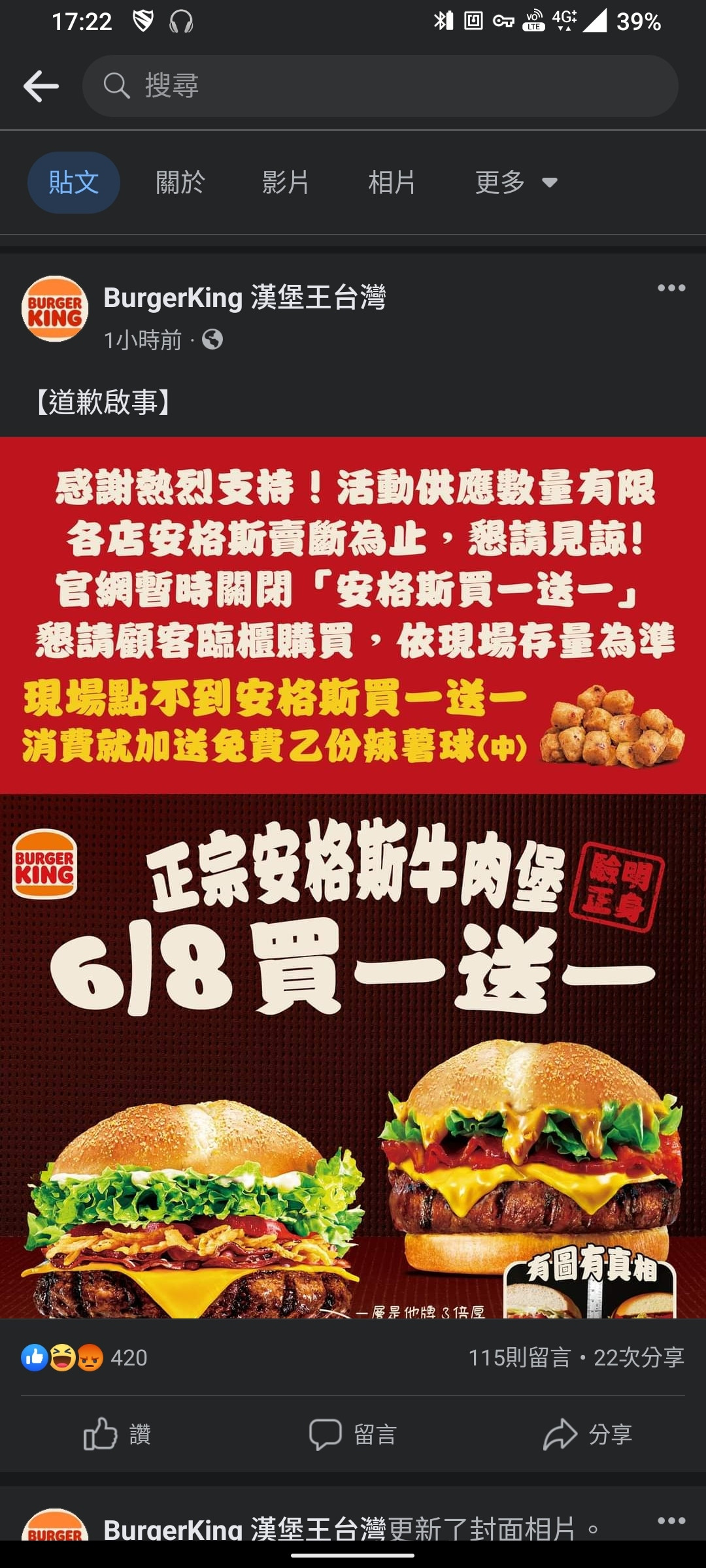Viewport: 706px width, 1568px height.
Task: Comment on the post via 留言
Action: pyautogui.click(x=353, y=1434)
